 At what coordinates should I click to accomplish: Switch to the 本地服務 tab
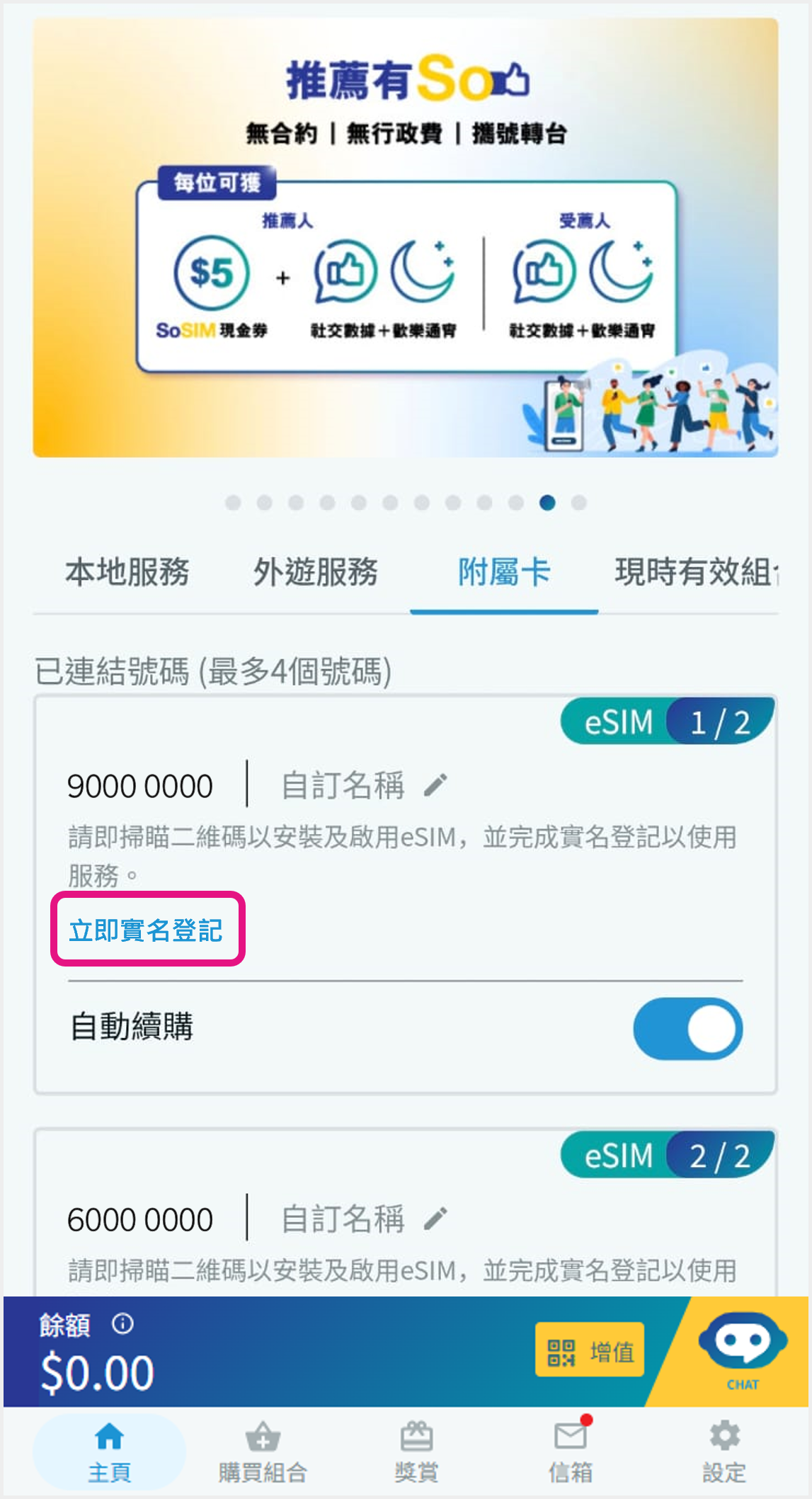click(127, 572)
